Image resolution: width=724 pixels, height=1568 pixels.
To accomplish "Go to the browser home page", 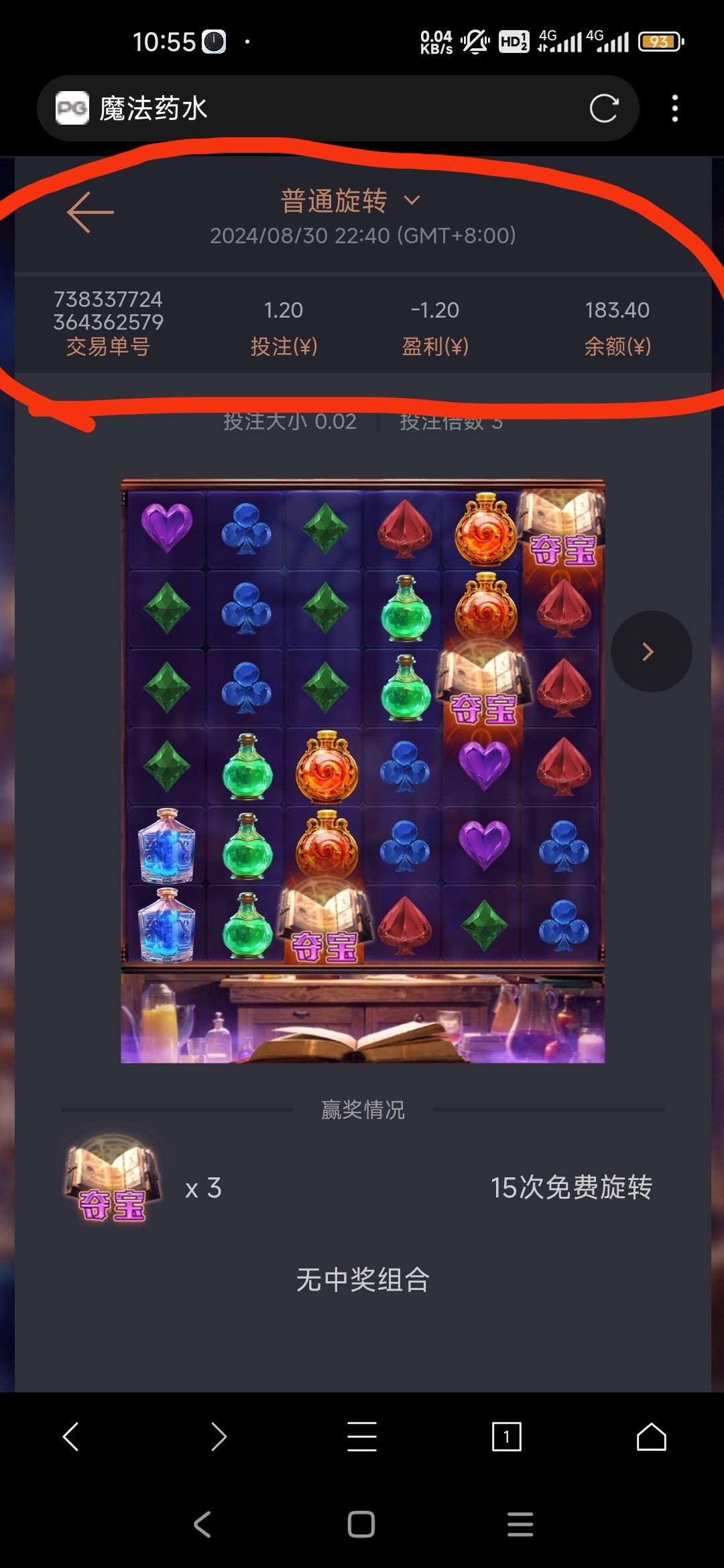I will [x=651, y=1437].
